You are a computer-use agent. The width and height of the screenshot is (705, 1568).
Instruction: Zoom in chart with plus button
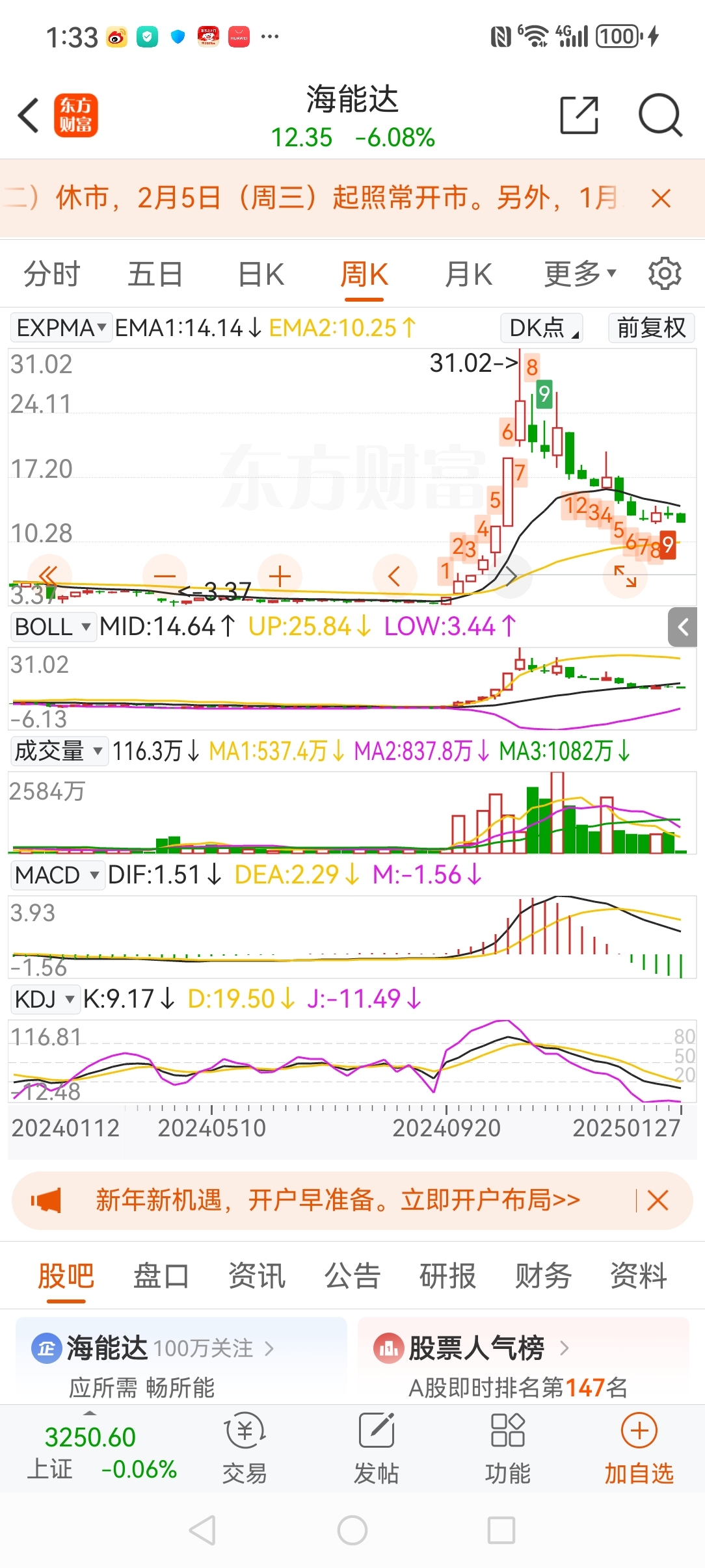pyautogui.click(x=280, y=576)
